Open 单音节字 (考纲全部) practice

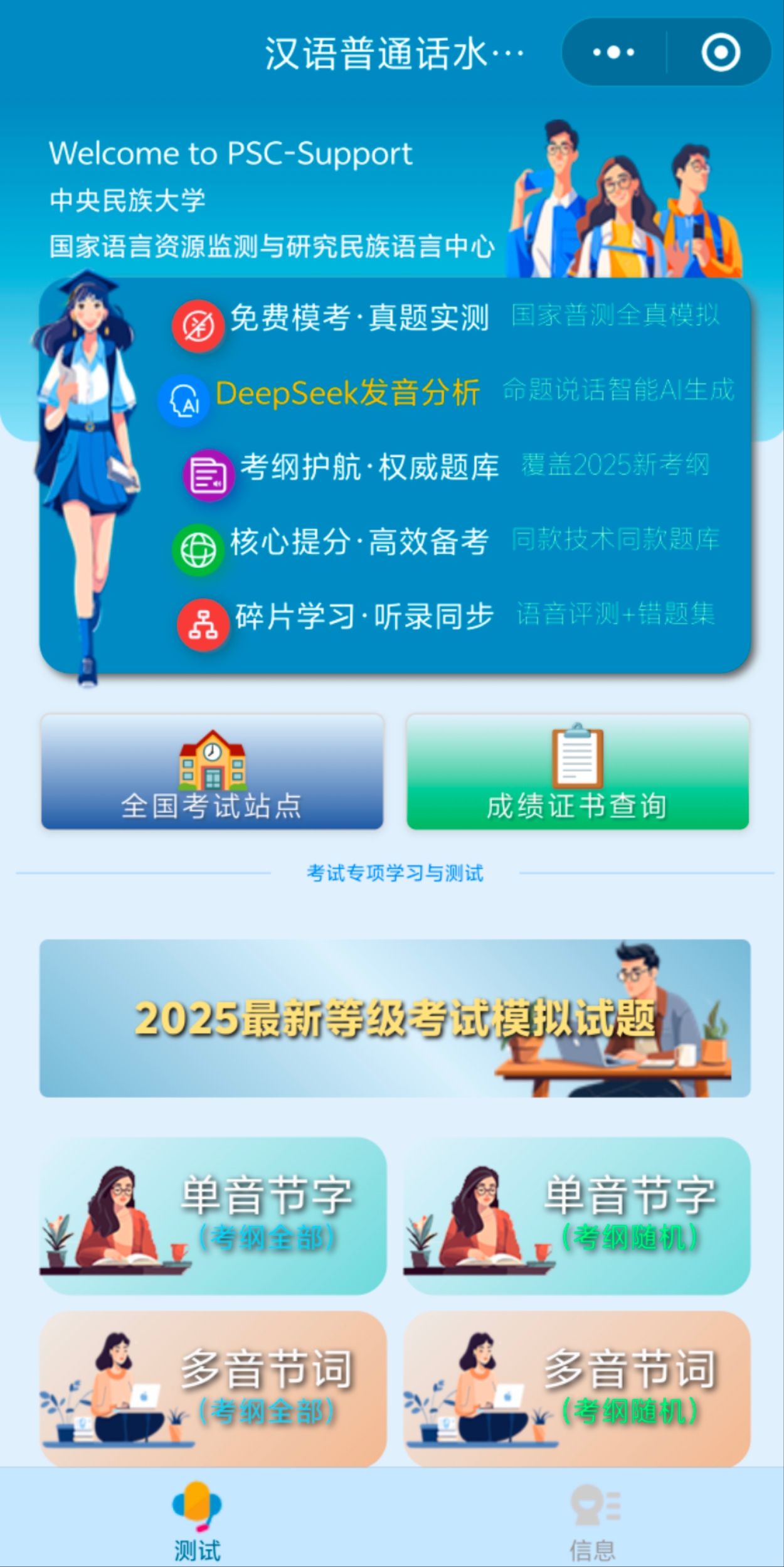click(x=213, y=1216)
